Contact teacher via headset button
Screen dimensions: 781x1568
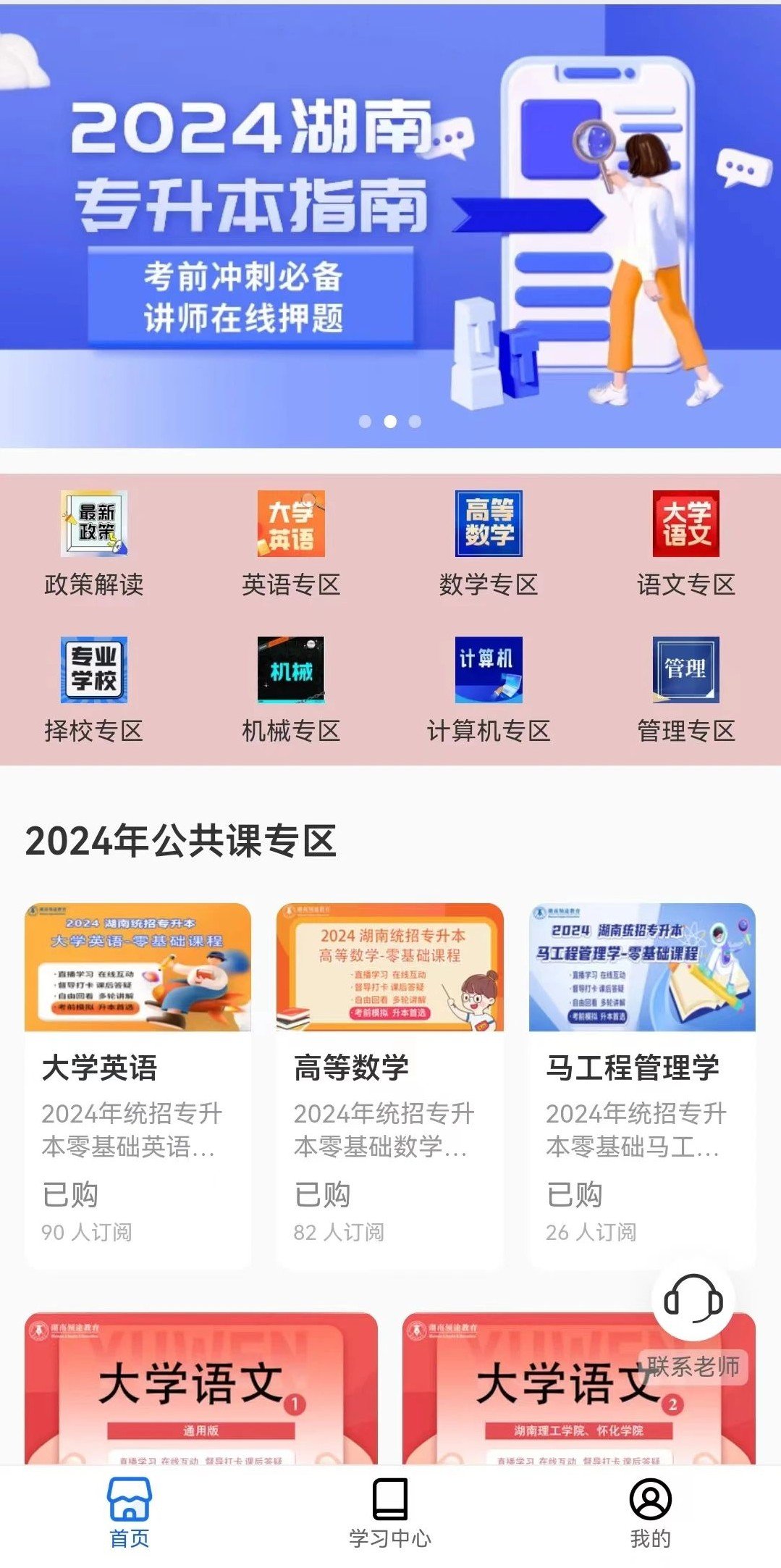coord(693,1300)
